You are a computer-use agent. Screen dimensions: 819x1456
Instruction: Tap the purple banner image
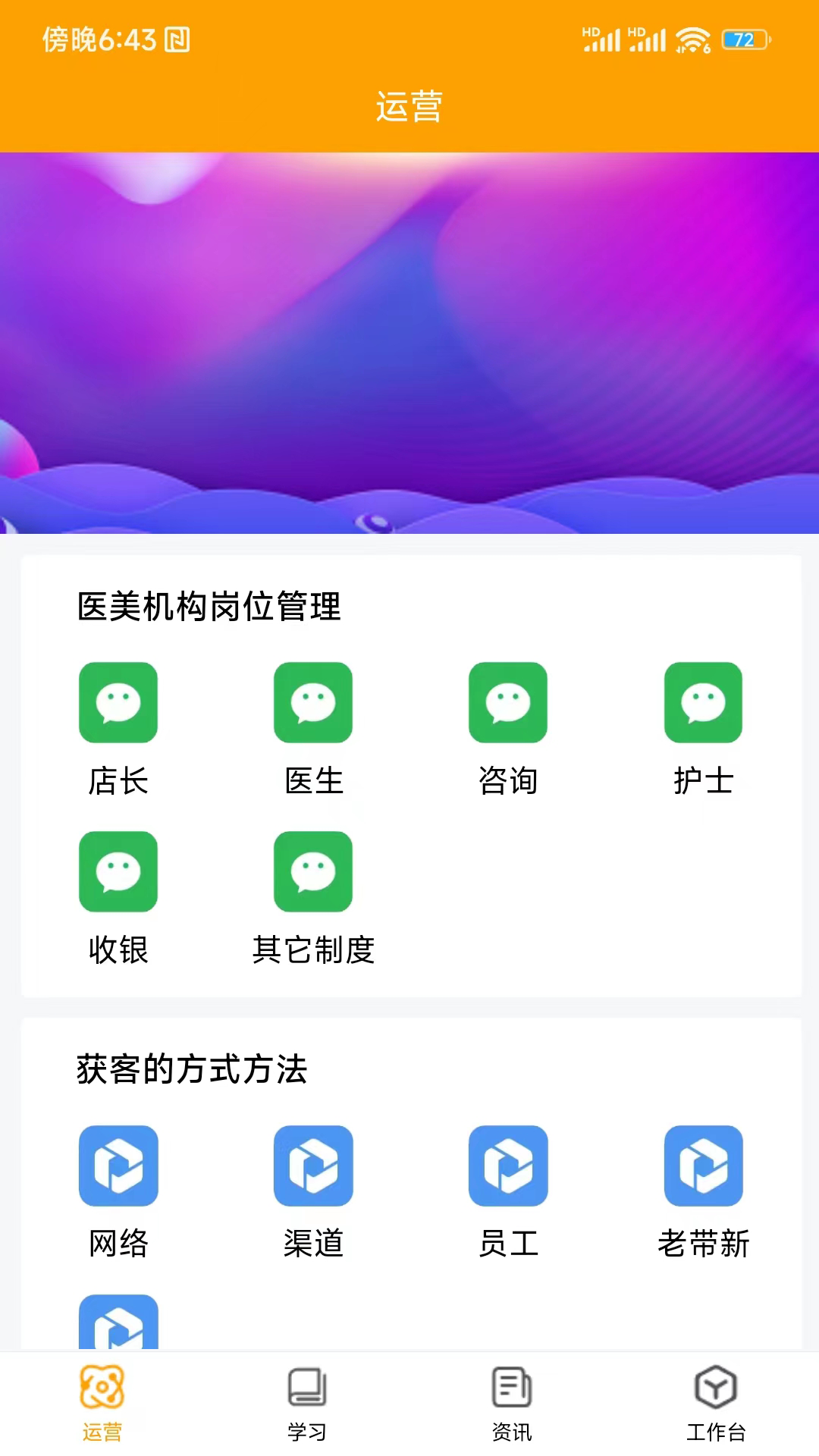pos(409,341)
